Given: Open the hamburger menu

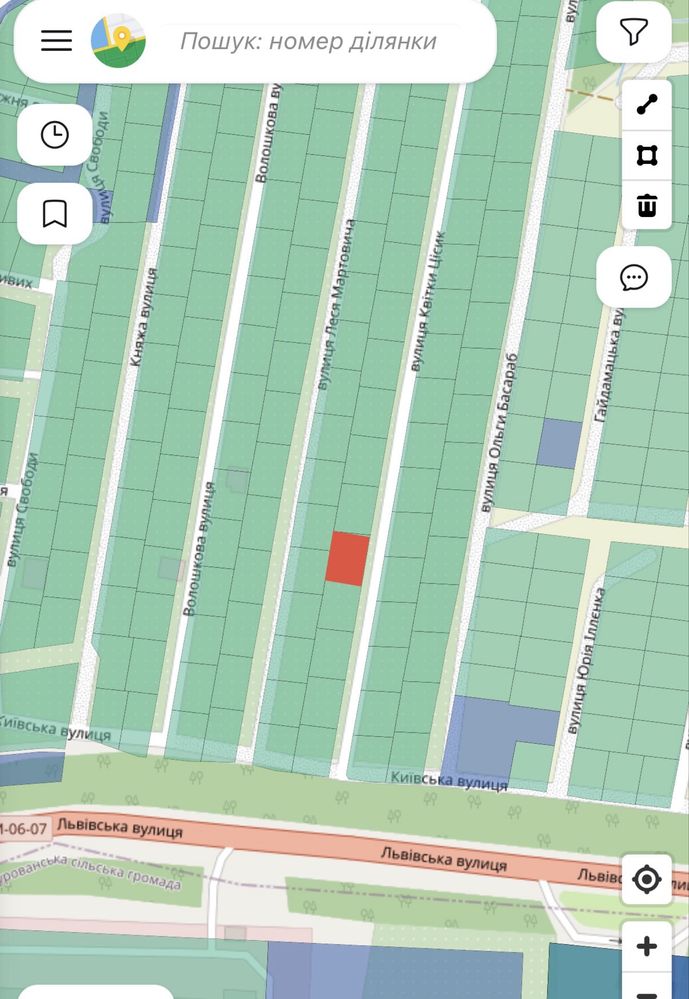Looking at the screenshot, I should [x=56, y=41].
